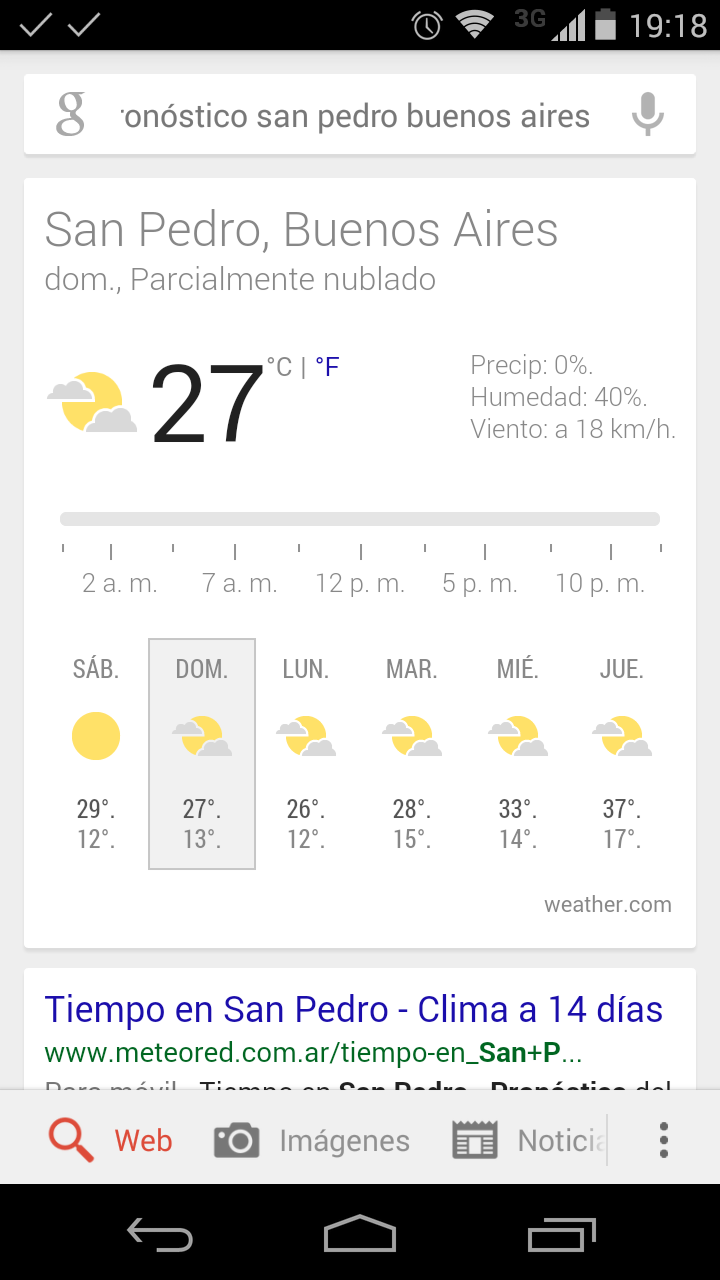Image resolution: width=720 pixels, height=1280 pixels.
Task: Tap the search query text field
Action: pos(355,116)
